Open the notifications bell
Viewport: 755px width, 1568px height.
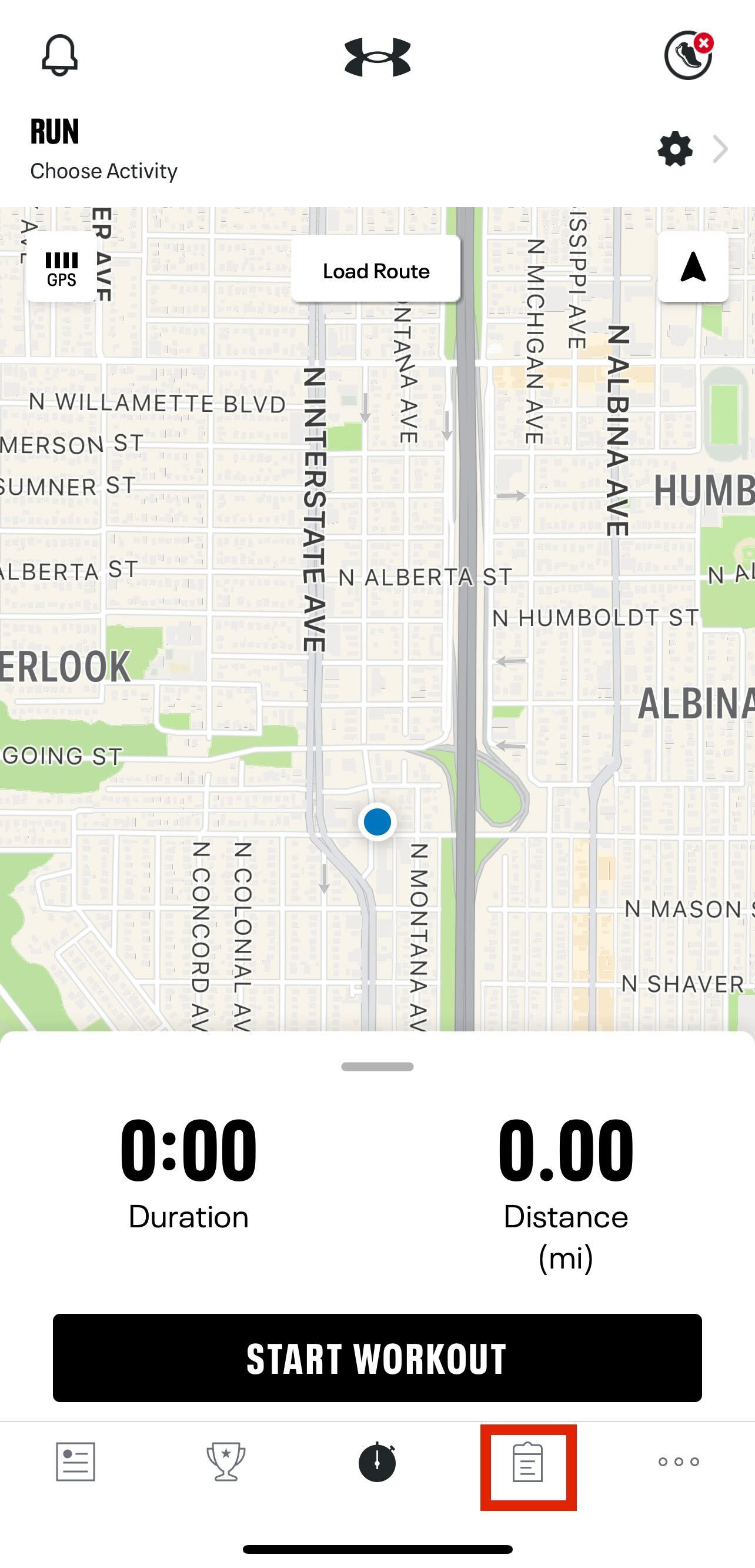(x=59, y=55)
